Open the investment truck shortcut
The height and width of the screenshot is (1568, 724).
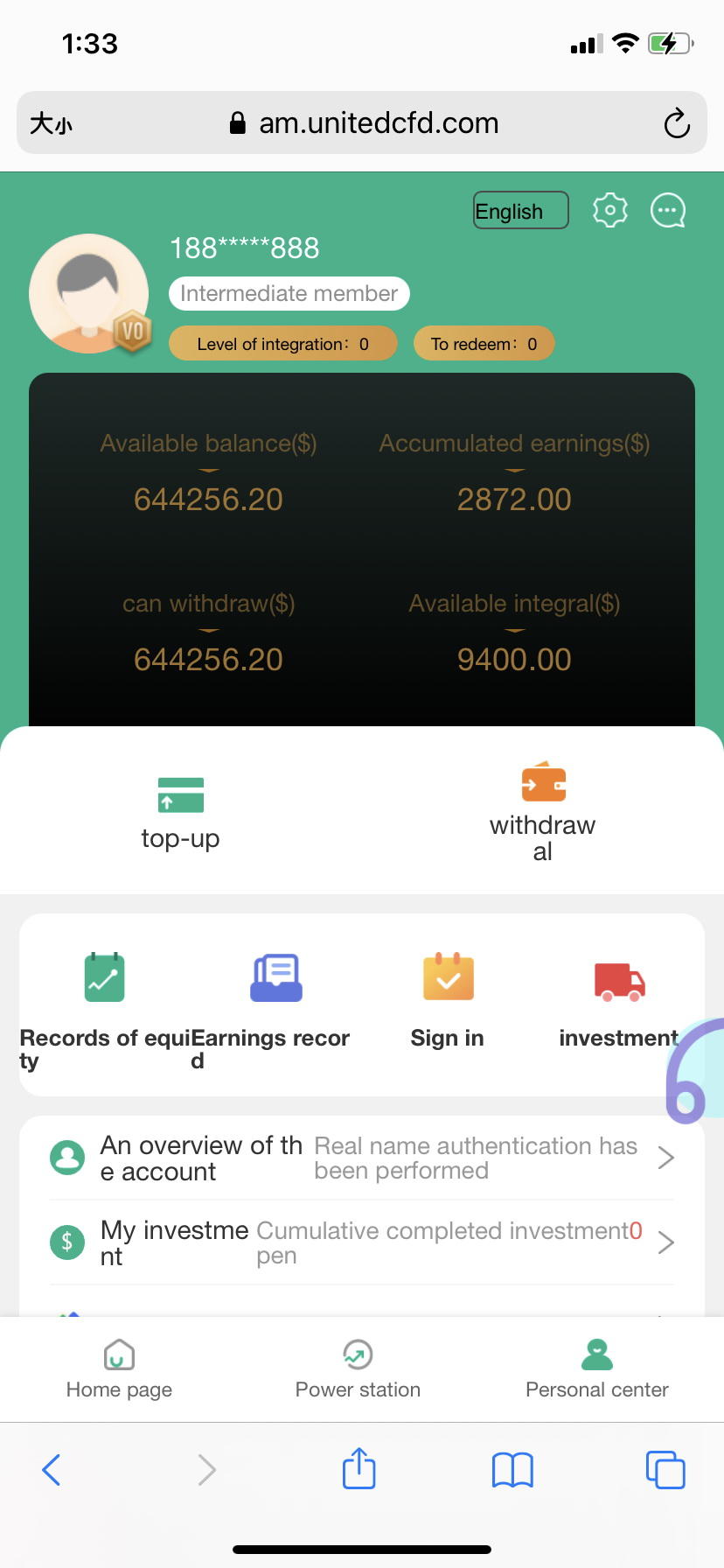point(619,1002)
